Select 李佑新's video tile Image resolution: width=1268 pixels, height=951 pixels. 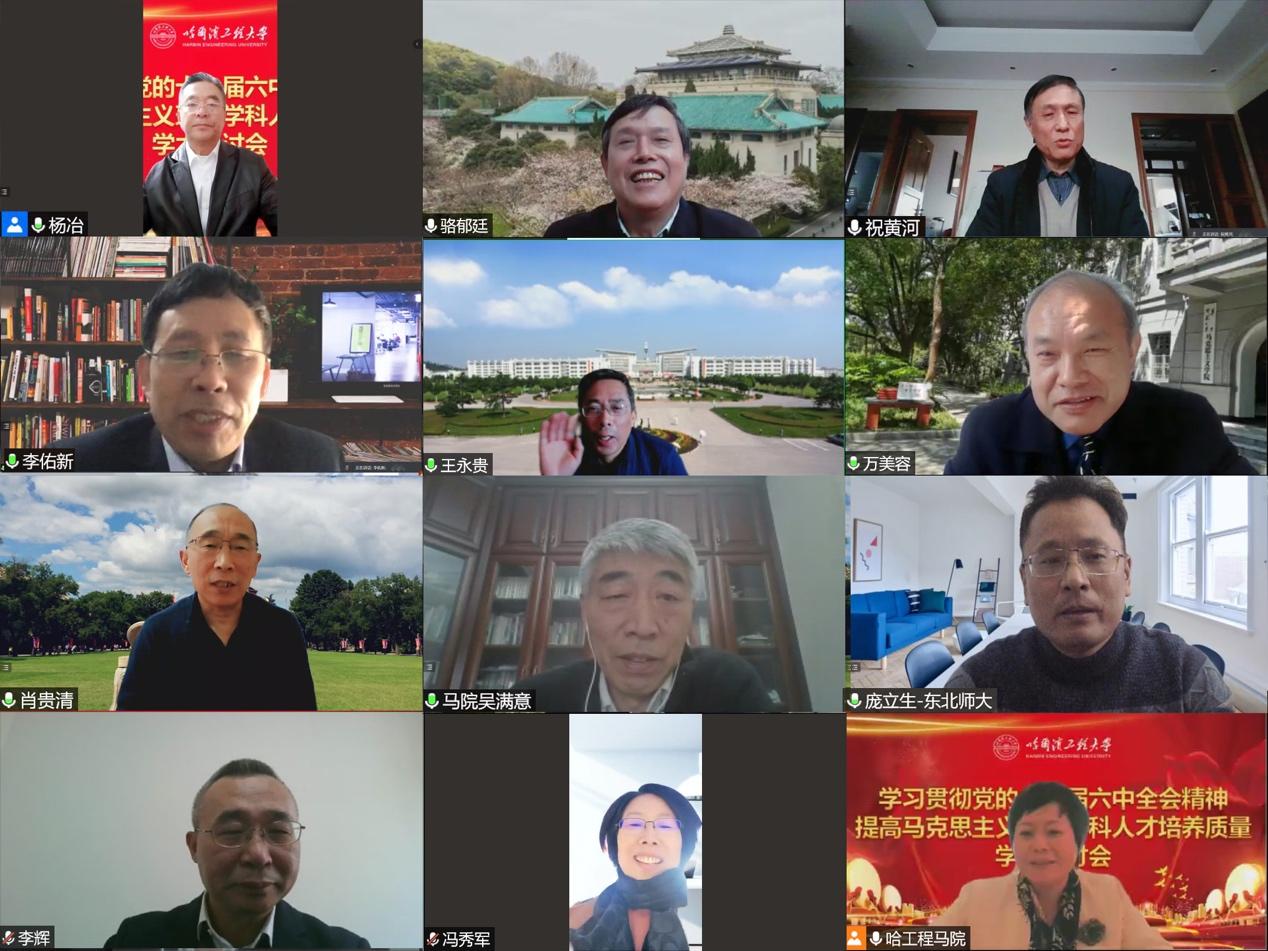(210, 355)
